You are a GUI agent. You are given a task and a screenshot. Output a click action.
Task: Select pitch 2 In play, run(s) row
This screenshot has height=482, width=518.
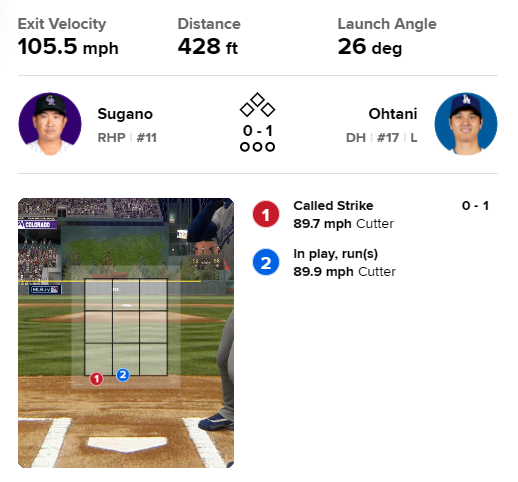click(x=371, y=263)
